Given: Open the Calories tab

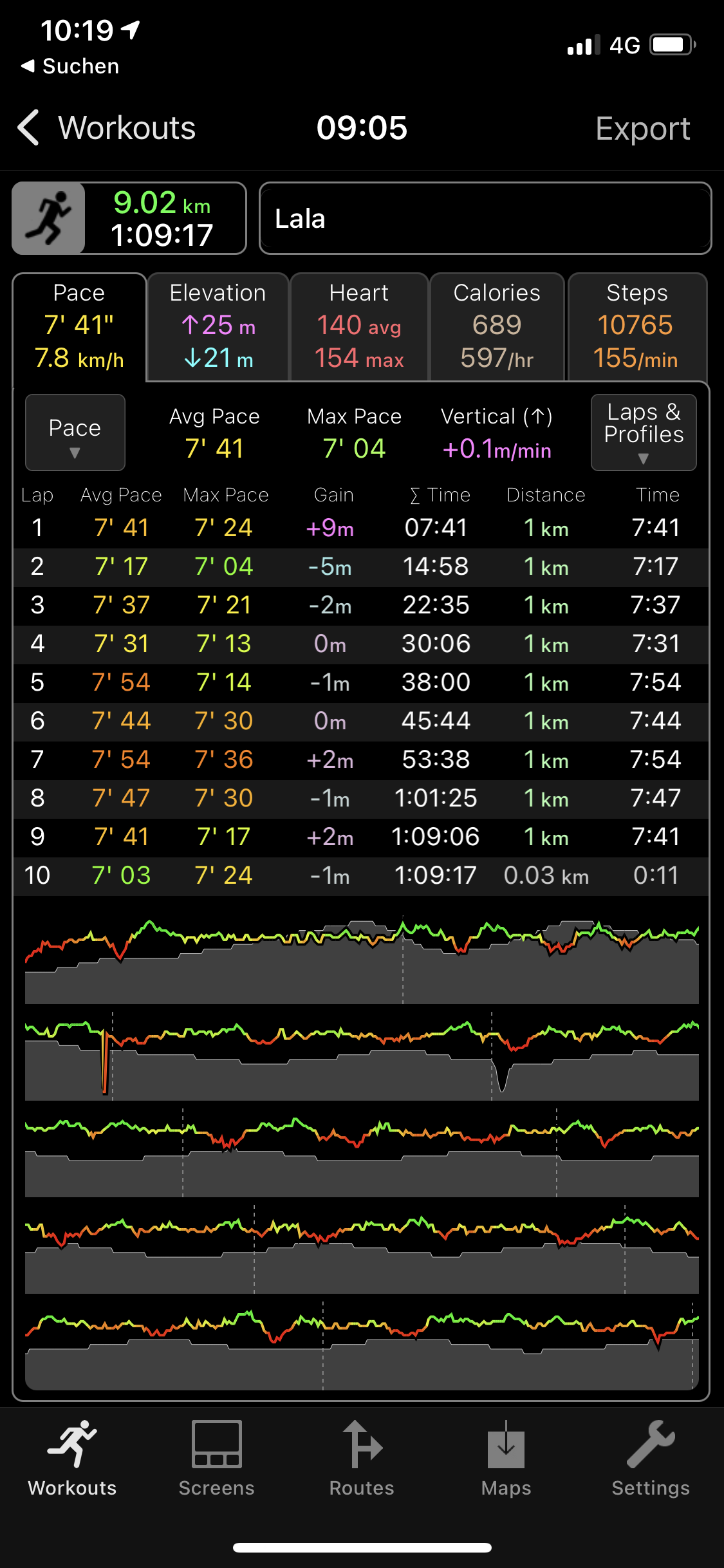Looking at the screenshot, I should (497, 327).
